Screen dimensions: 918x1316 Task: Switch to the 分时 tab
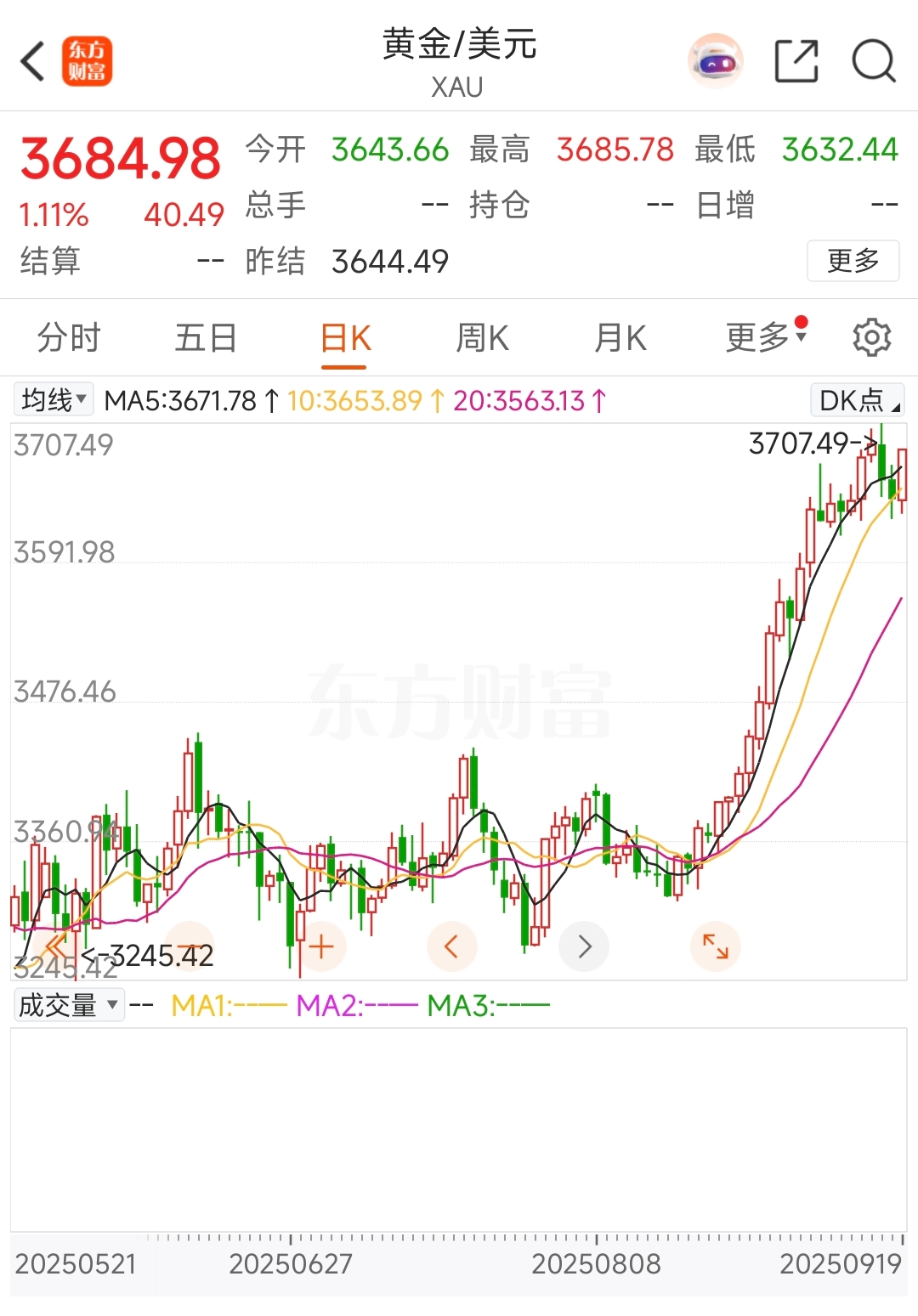click(69, 338)
